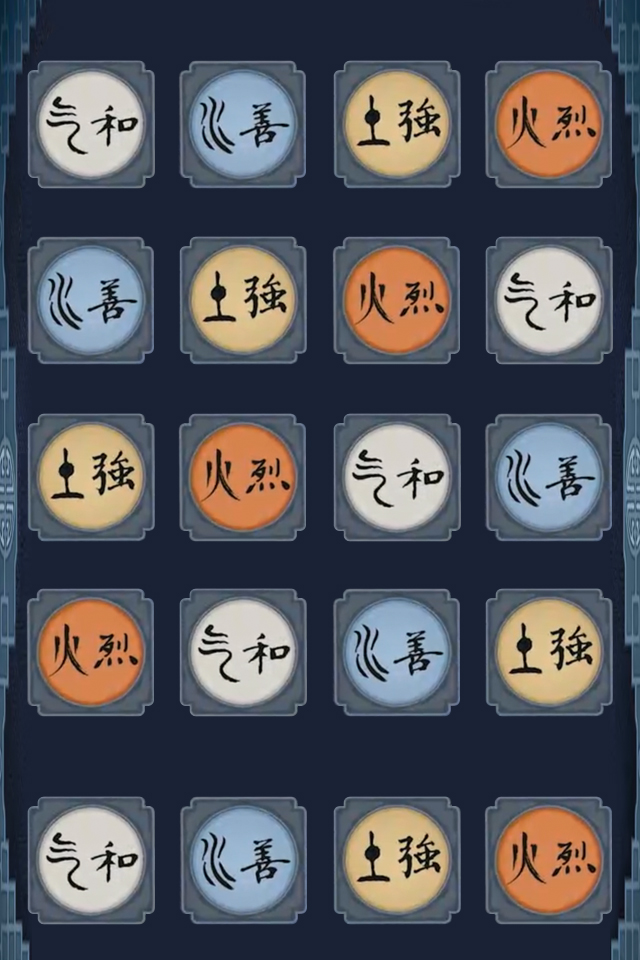Viewport: 640px width, 960px height.
Task: Tap the yellow 土強 tile in the separated bottom row
Action: (x=396, y=860)
